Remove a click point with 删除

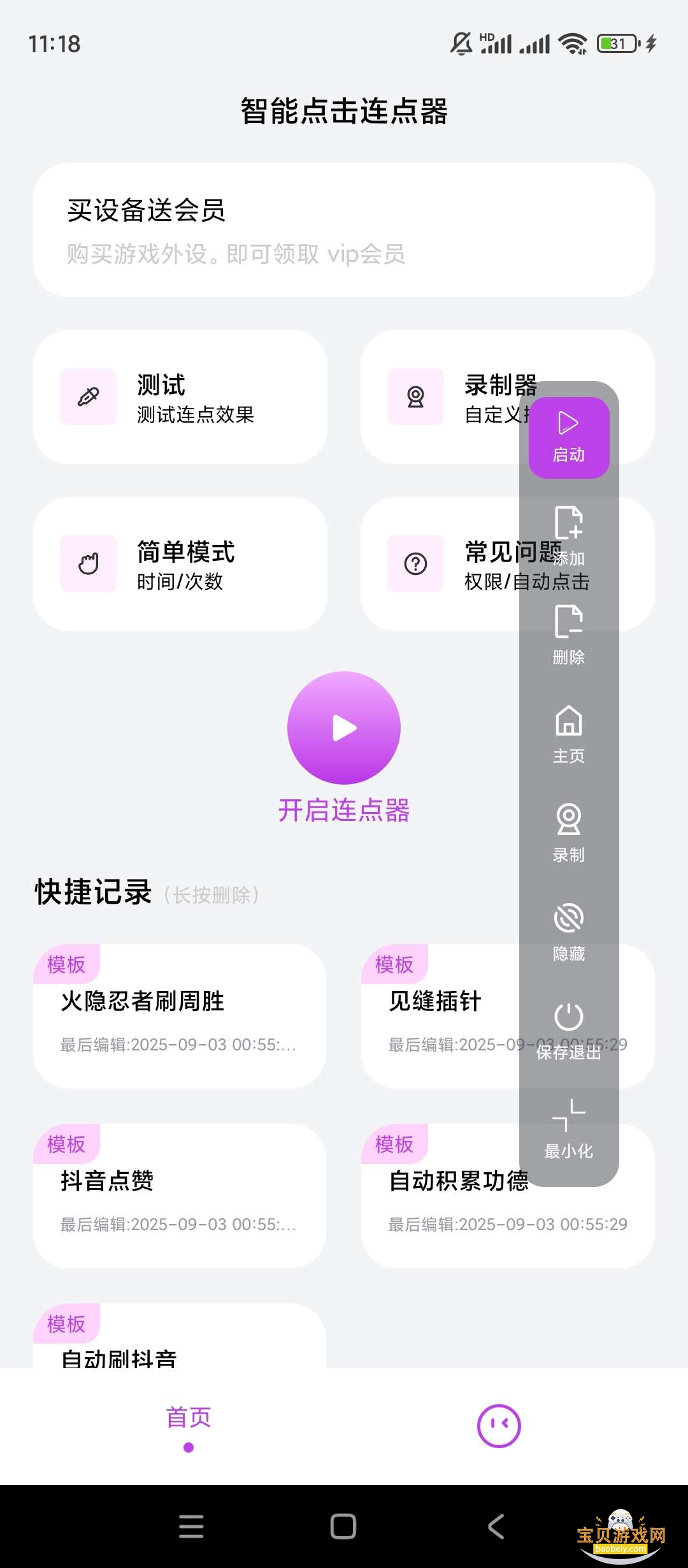[569, 634]
